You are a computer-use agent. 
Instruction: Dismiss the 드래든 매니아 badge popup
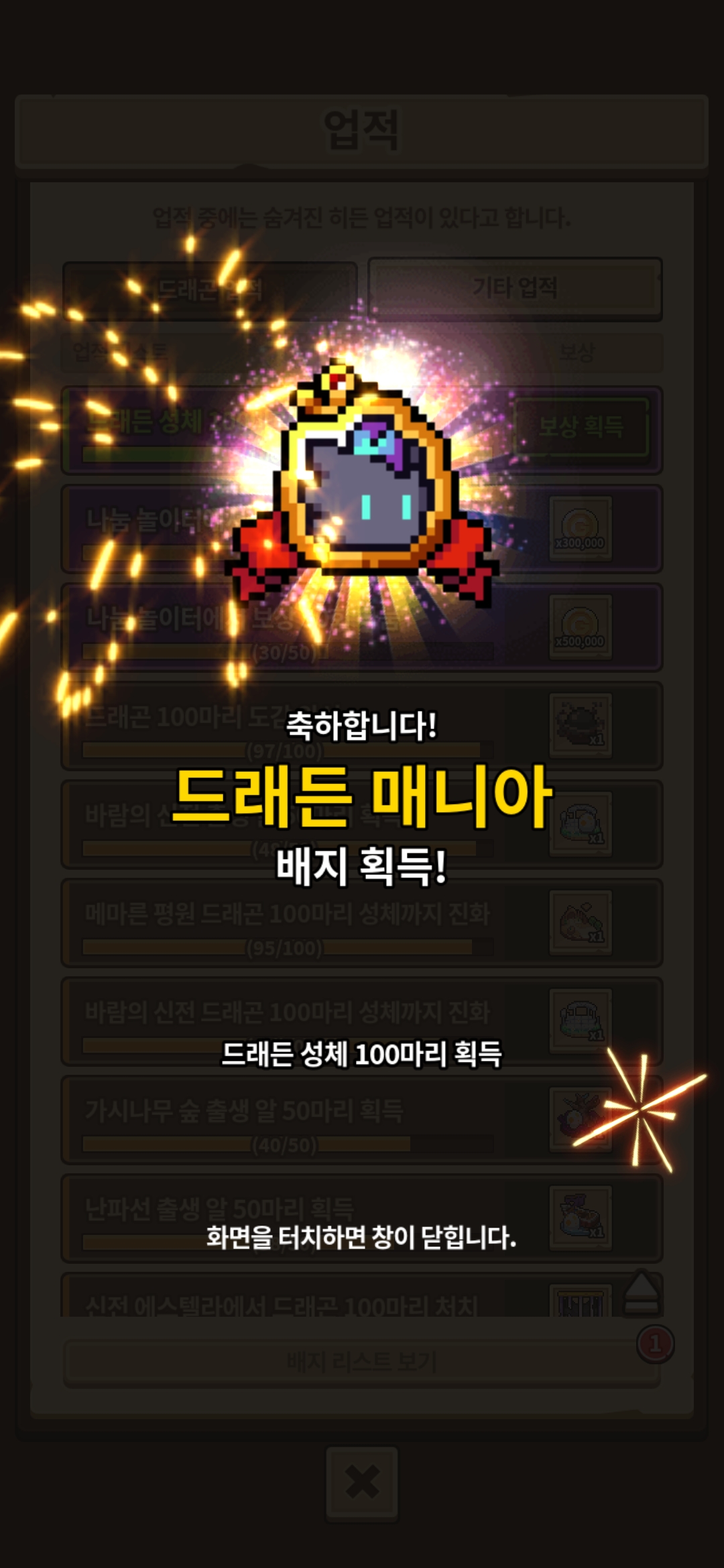[x=361, y=1237]
